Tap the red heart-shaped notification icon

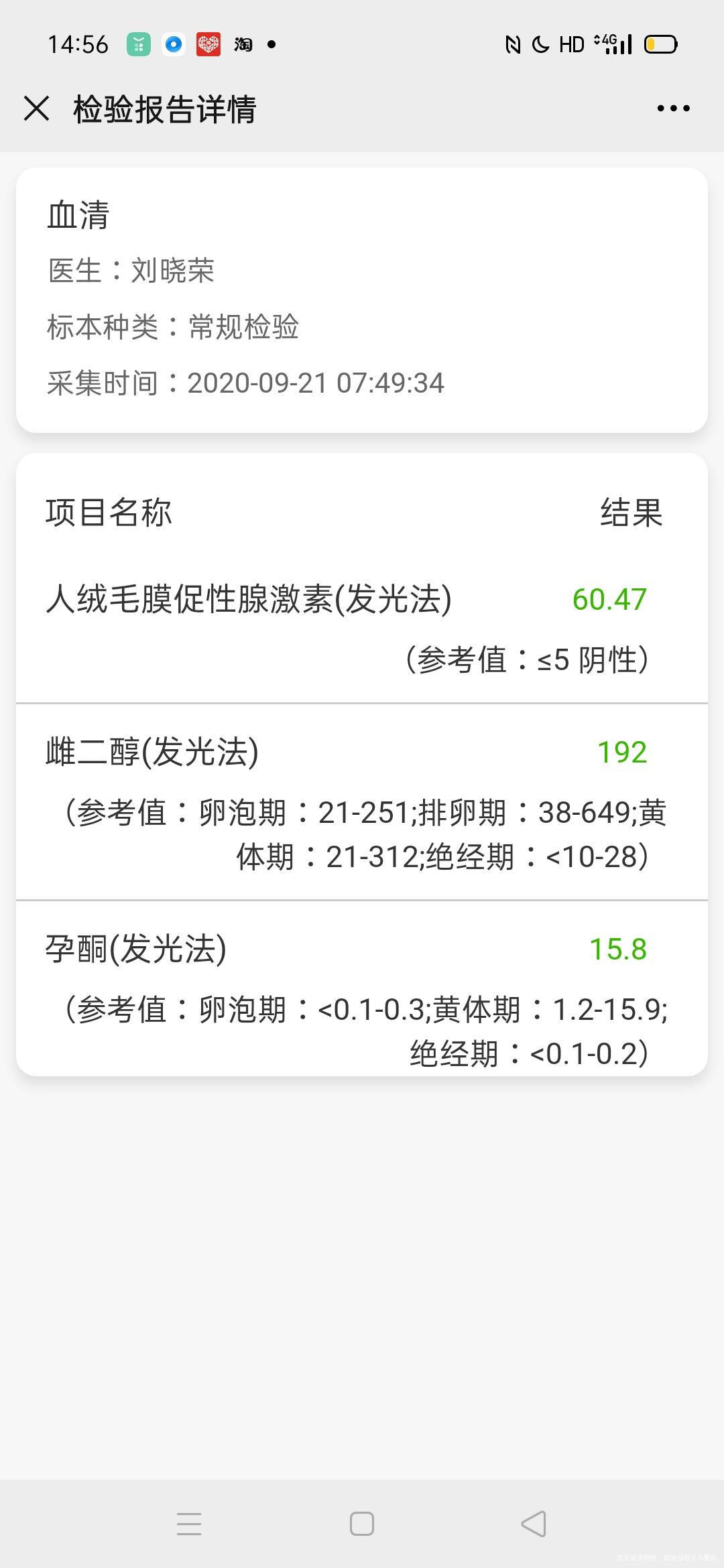click(x=208, y=44)
